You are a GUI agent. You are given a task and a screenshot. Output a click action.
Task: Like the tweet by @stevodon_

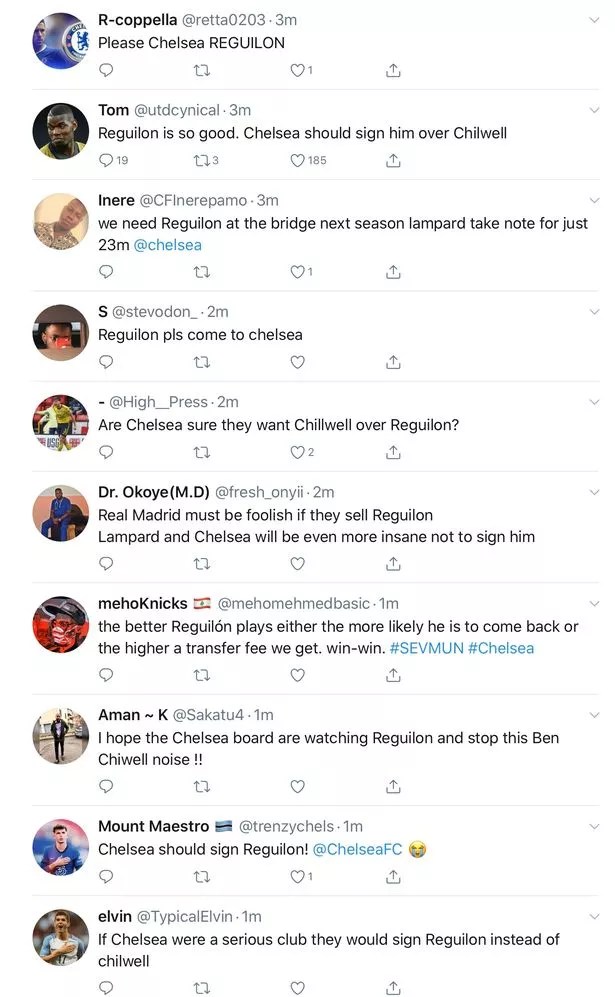[x=297, y=362]
